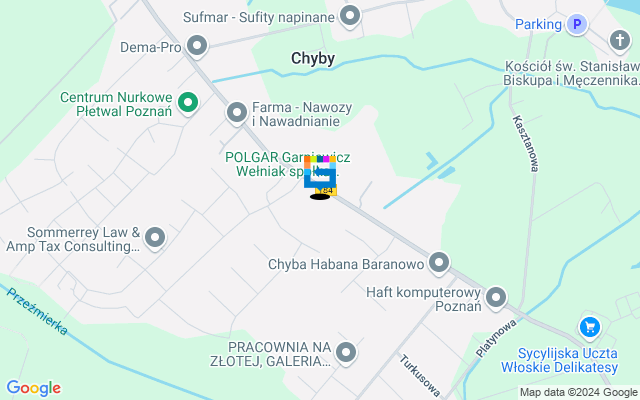Open the Farma - Nawozy i Nawadnianie pin
The width and height of the screenshot is (640, 400).
[x=237, y=112]
